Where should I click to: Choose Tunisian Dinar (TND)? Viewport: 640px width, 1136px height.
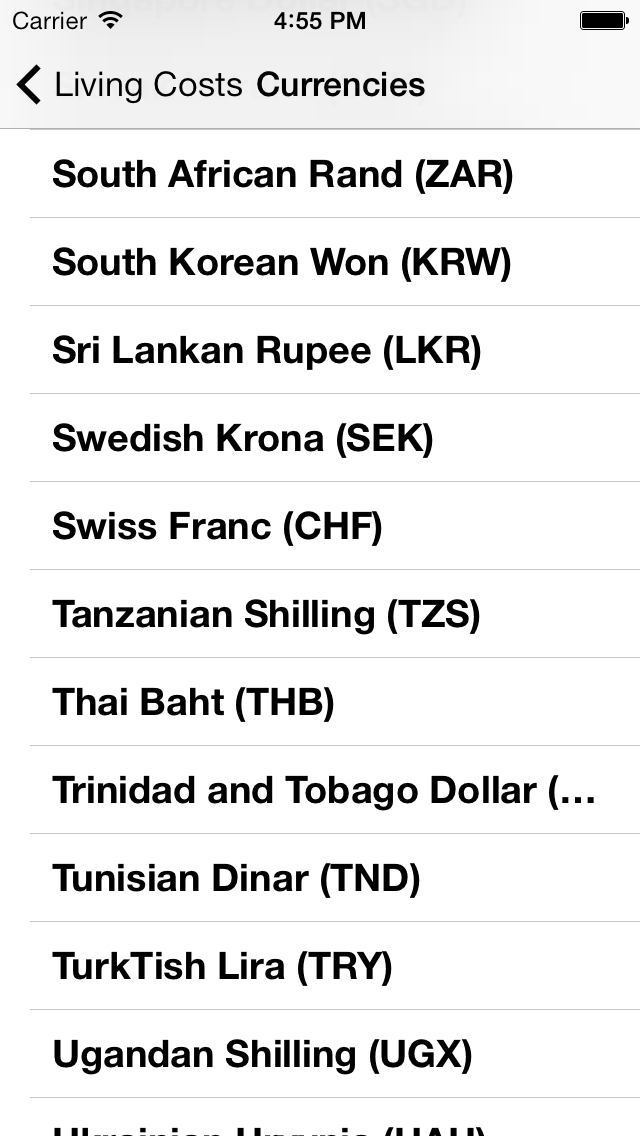tap(320, 877)
